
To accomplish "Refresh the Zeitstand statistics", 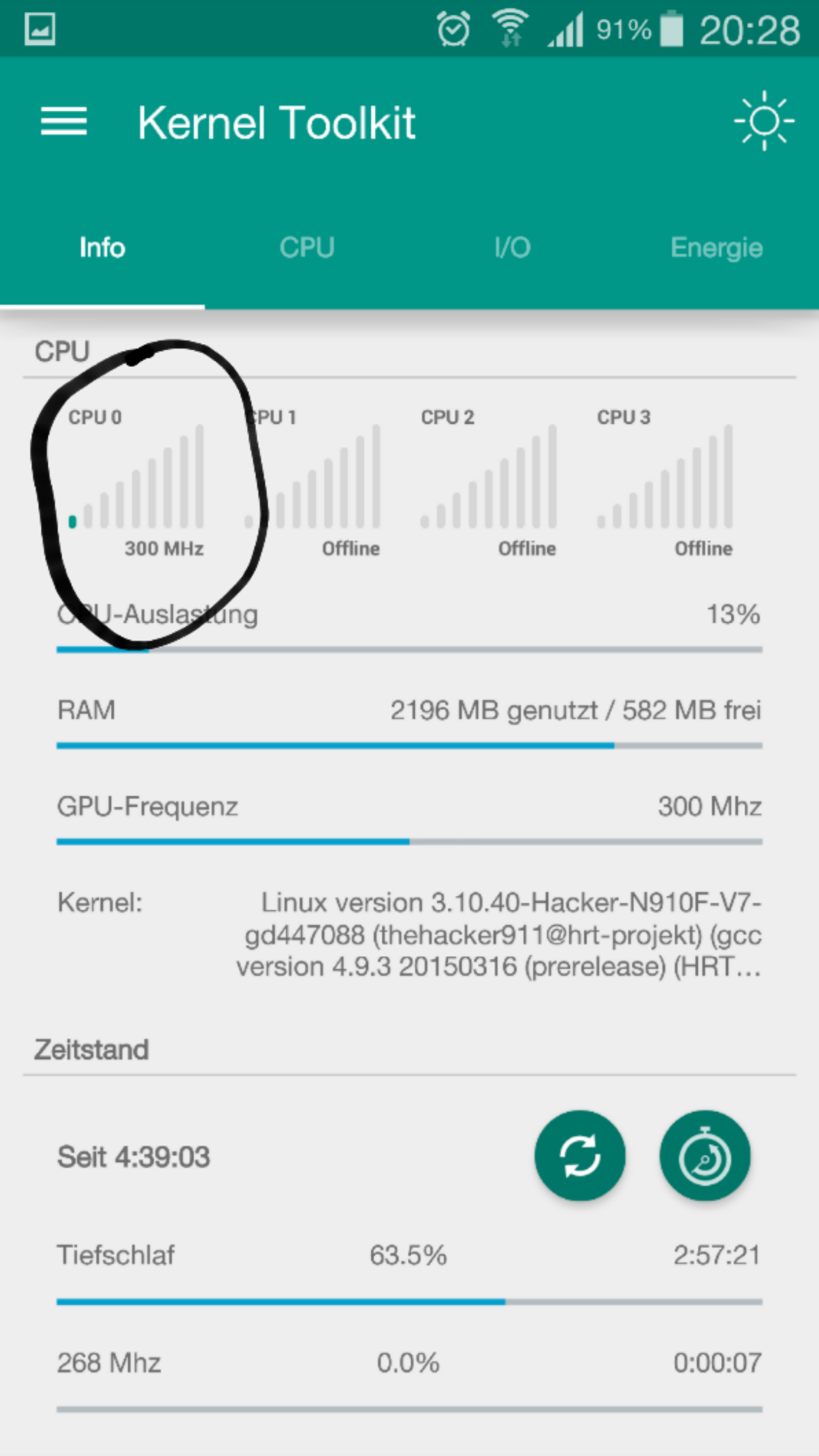I will (580, 1156).
